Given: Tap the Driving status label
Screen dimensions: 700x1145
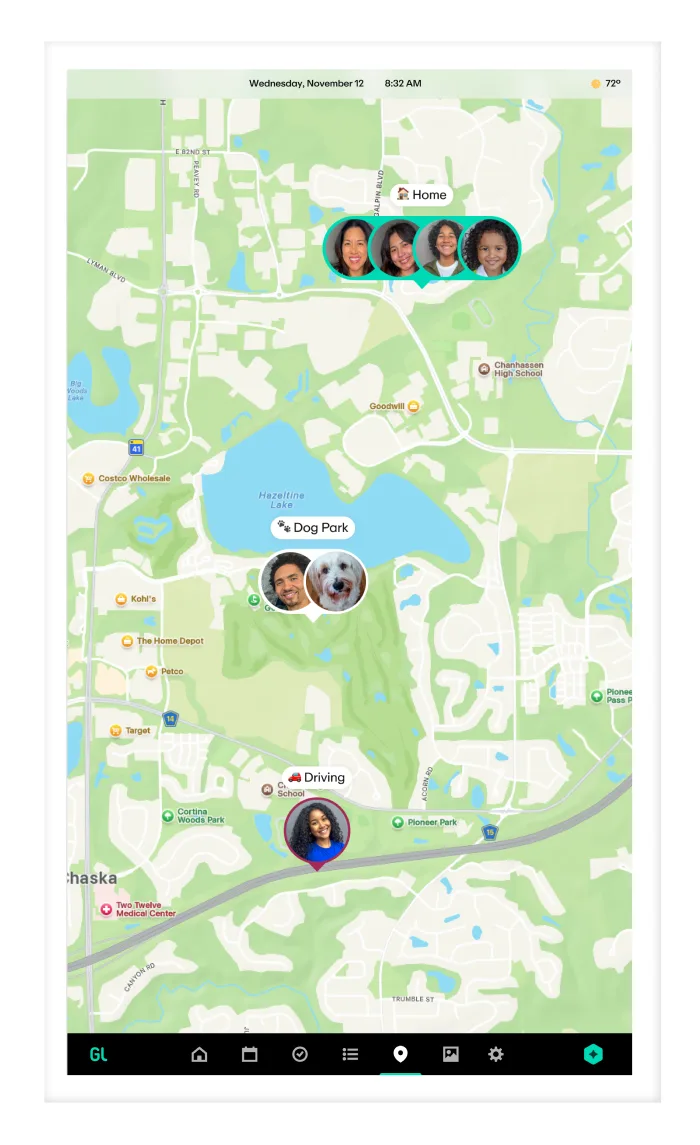Looking at the screenshot, I should tap(316, 777).
